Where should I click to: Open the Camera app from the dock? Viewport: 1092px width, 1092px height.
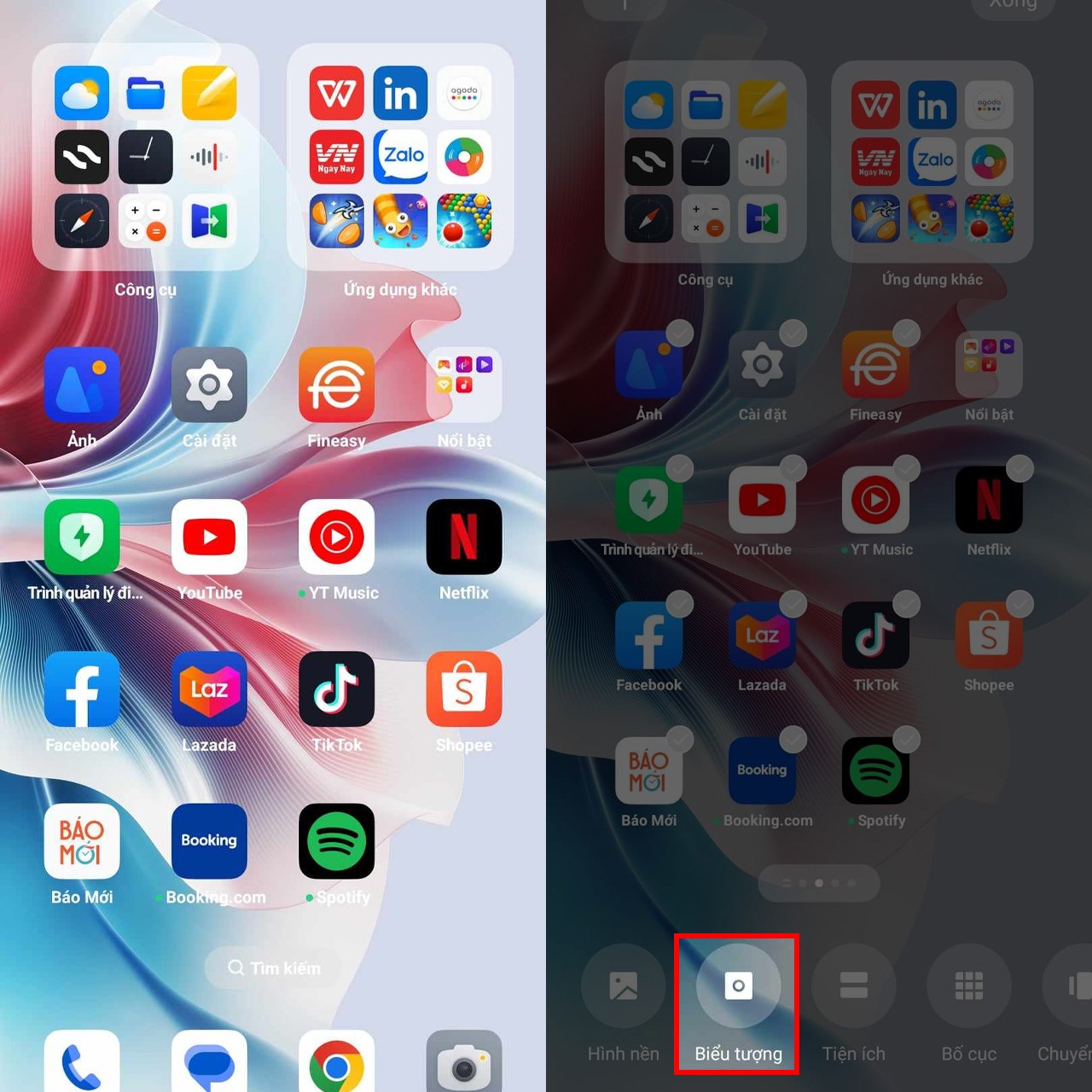coord(463,1063)
